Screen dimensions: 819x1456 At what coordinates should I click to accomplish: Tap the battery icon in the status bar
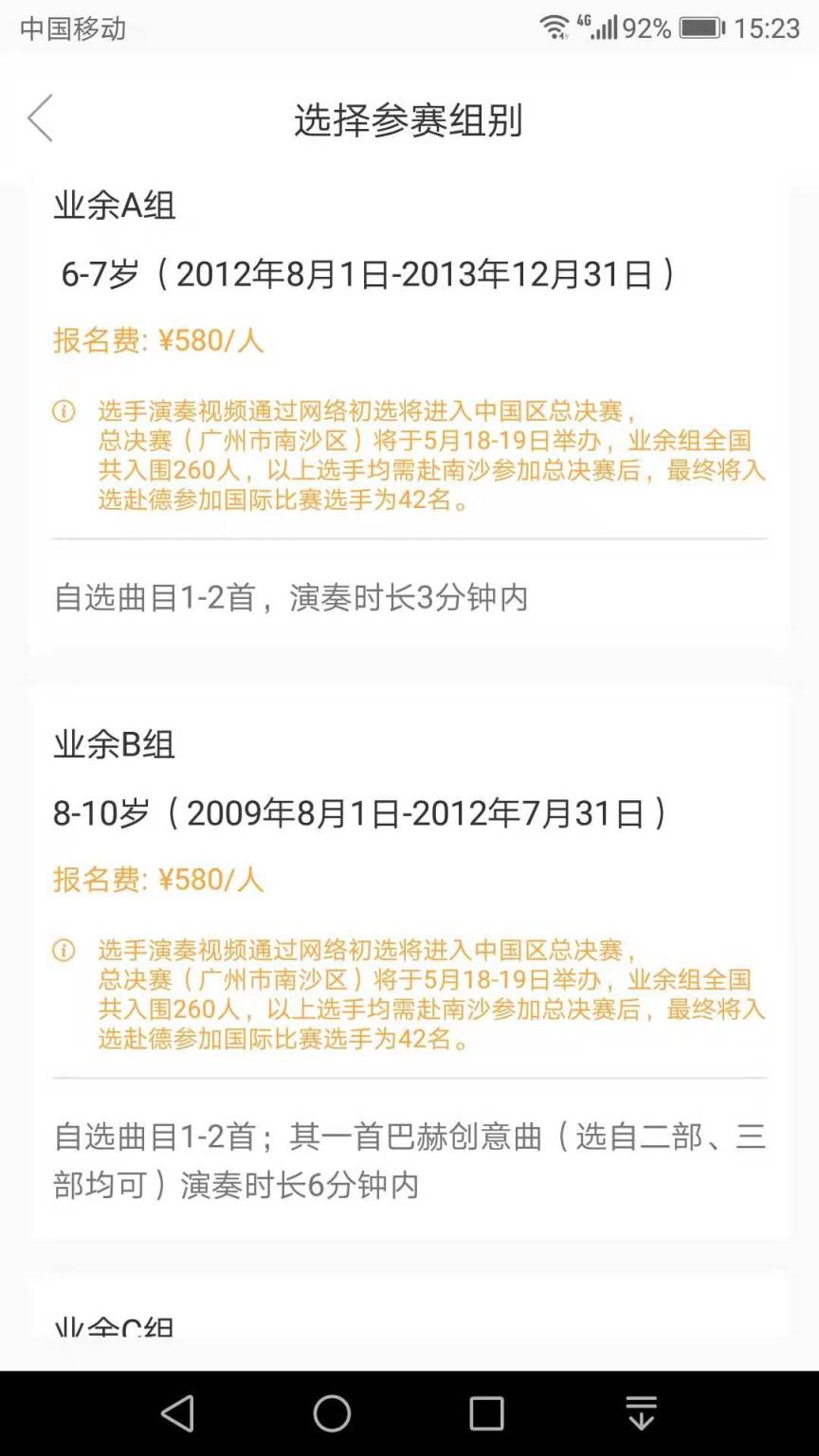coord(701,28)
